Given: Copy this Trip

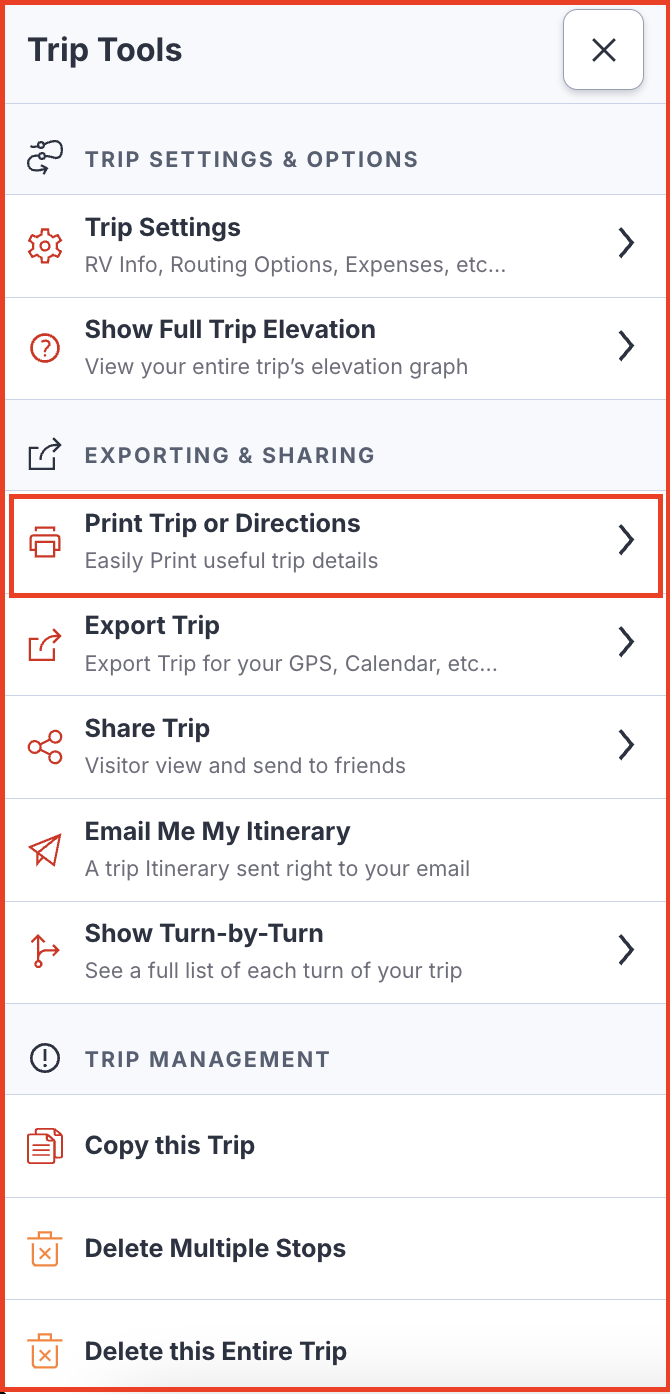Looking at the screenshot, I should pos(335,1146).
